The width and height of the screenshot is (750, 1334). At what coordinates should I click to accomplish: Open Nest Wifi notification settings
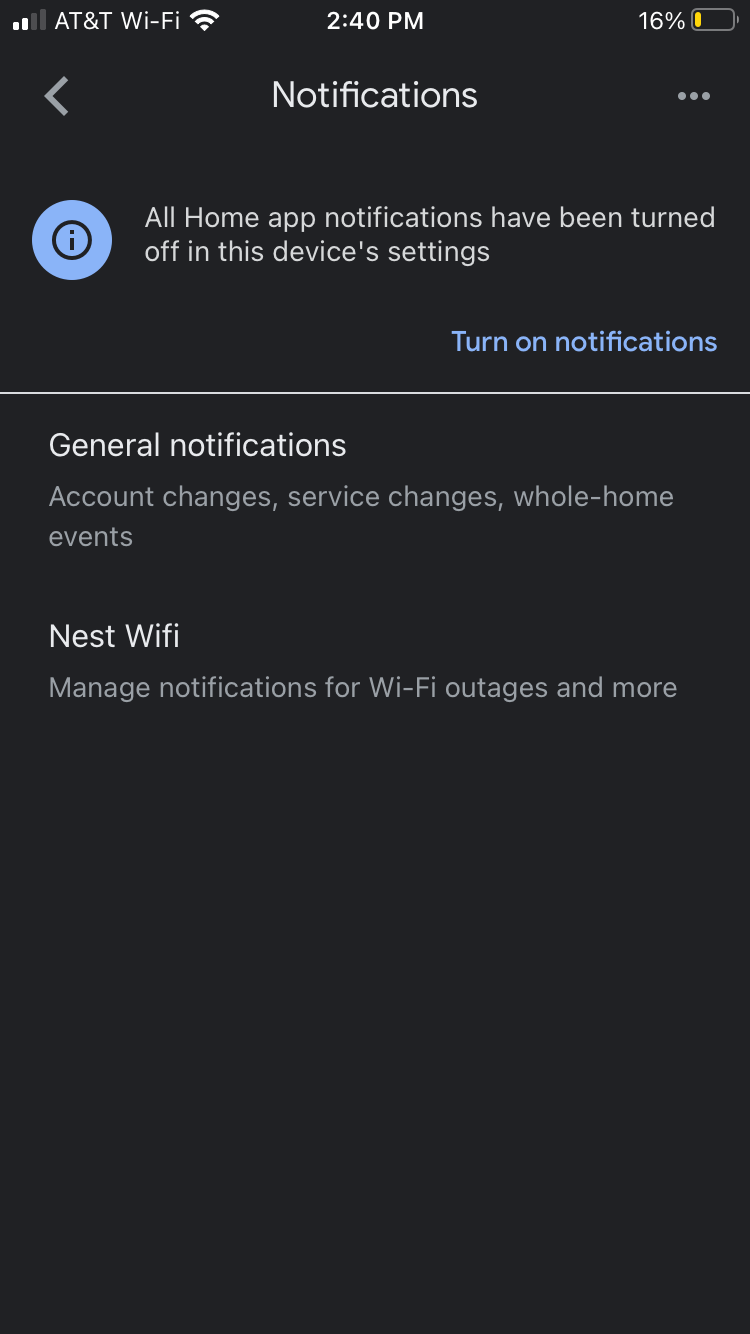click(114, 636)
